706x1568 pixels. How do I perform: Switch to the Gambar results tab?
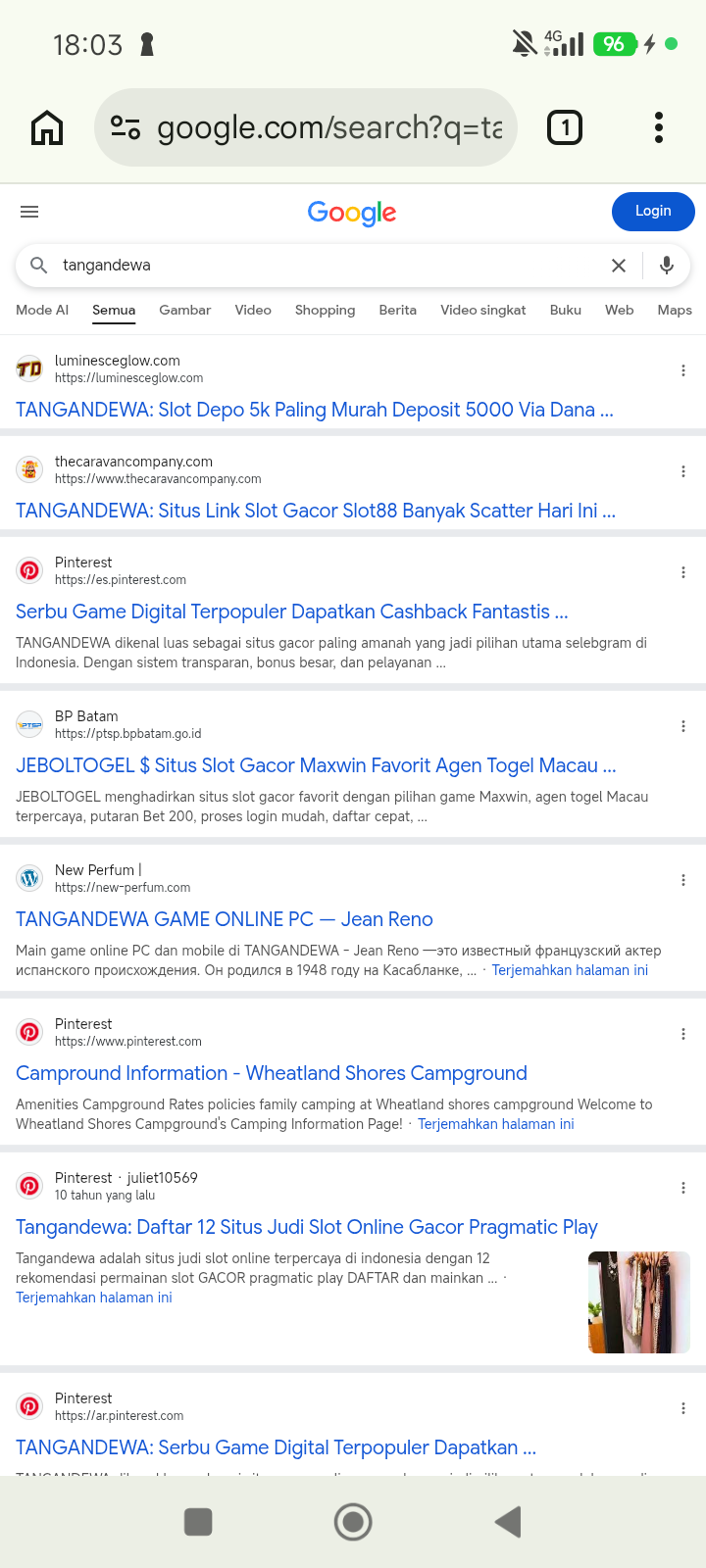pos(184,310)
